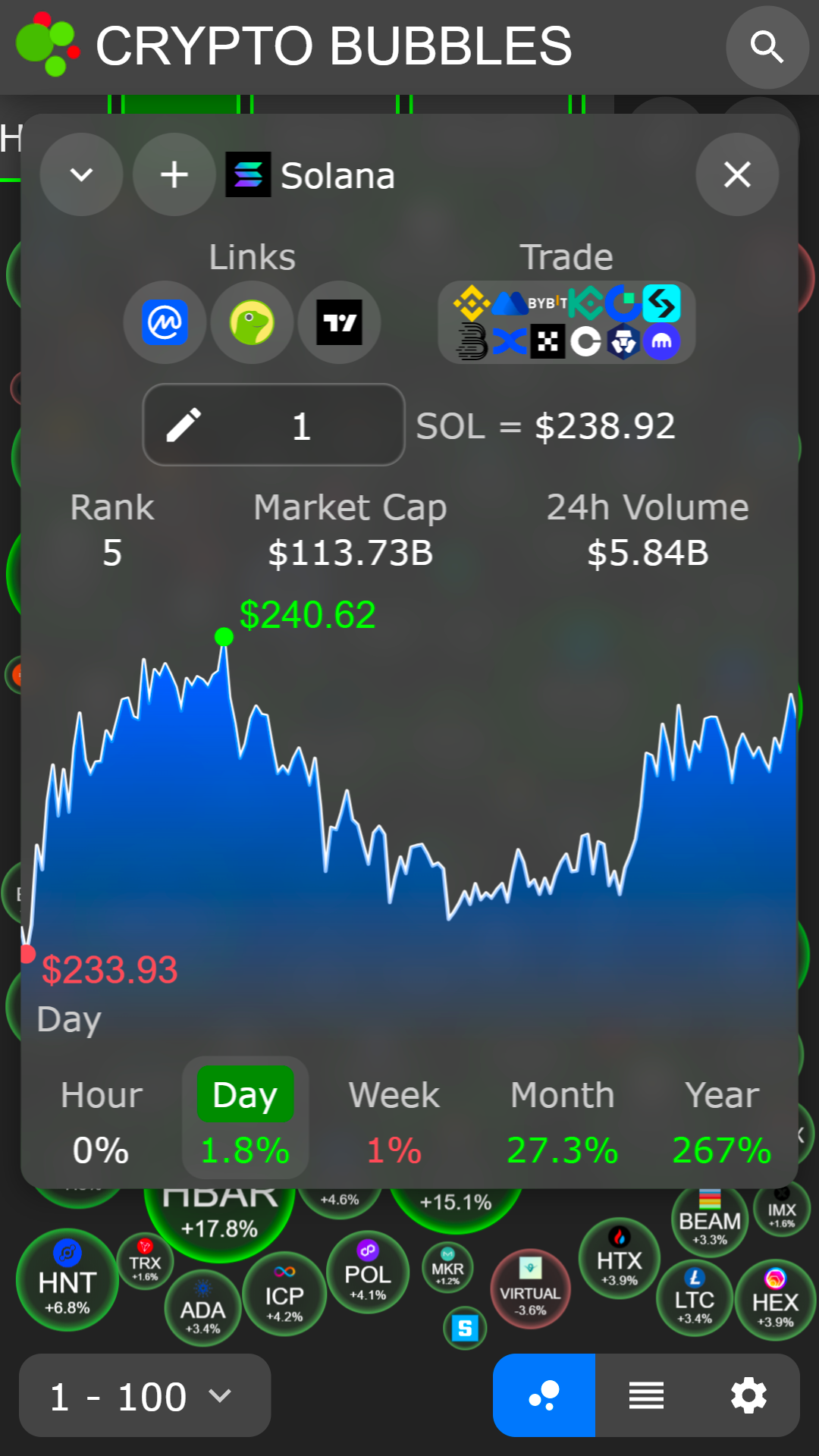The width and height of the screenshot is (819, 1456).
Task: Open the Kraken trading link
Action: coord(662,343)
